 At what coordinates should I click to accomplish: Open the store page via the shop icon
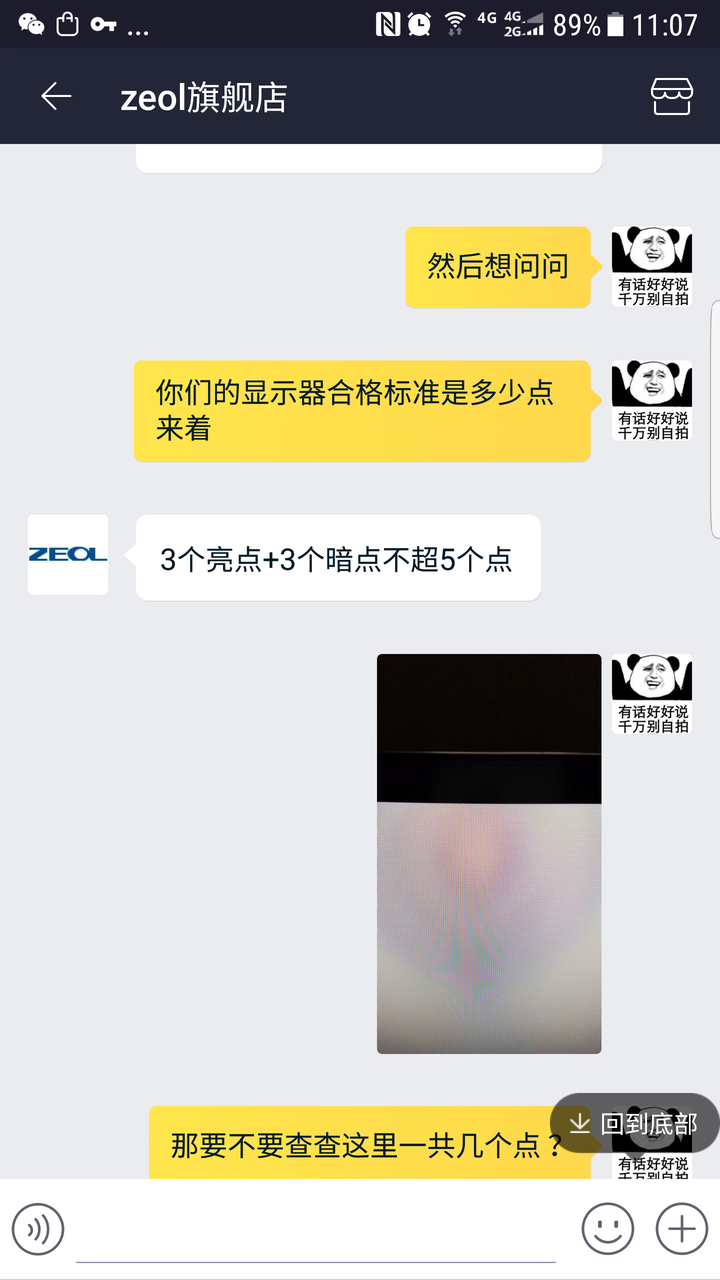(x=674, y=96)
